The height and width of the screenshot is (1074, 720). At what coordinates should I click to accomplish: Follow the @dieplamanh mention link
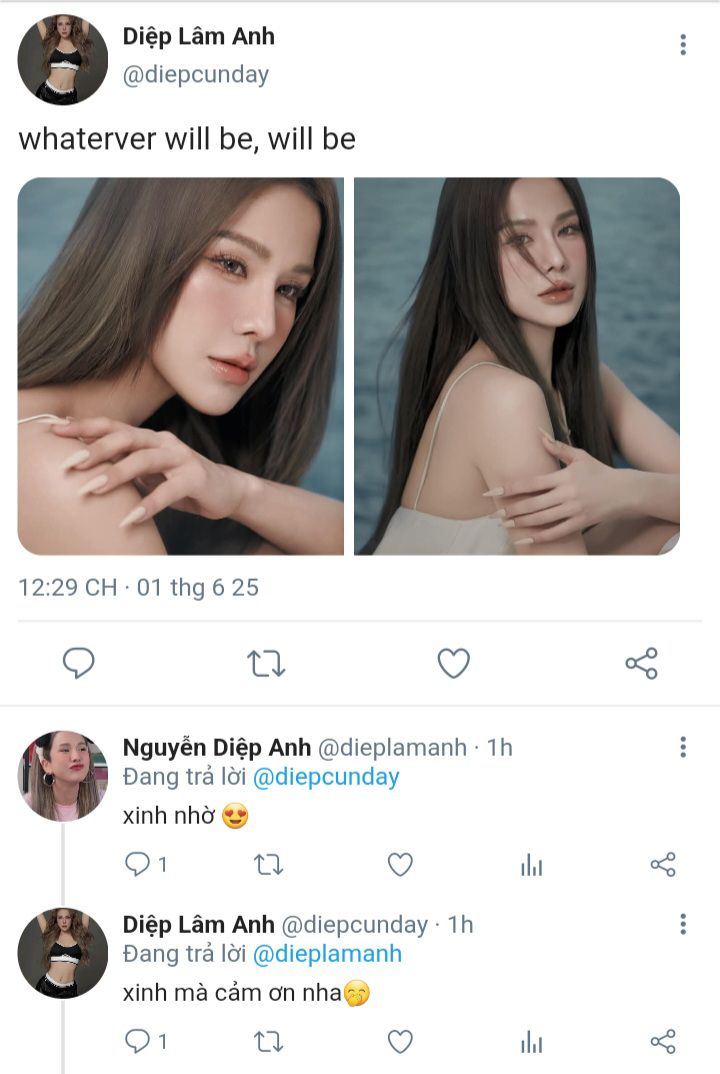(x=327, y=954)
